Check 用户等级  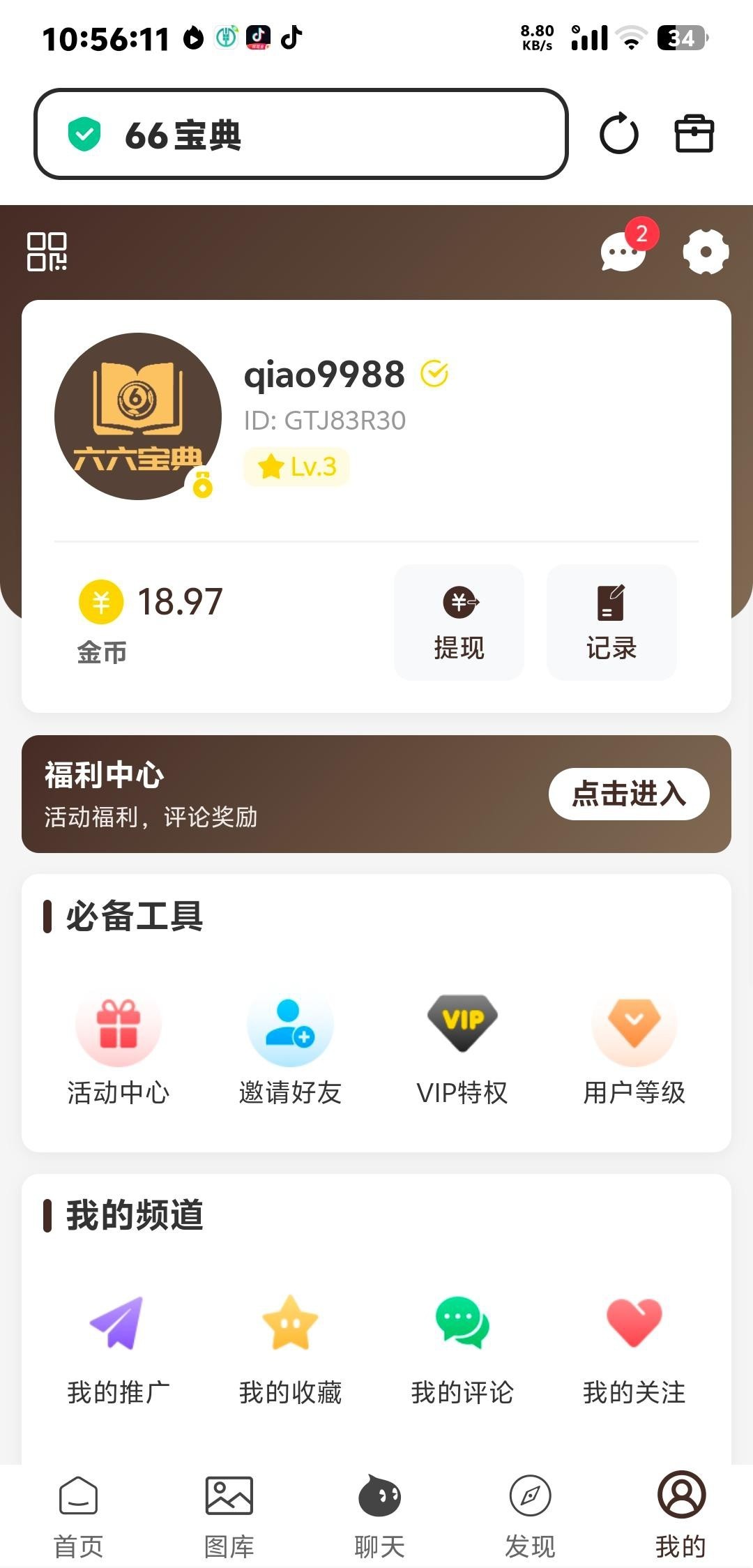click(x=634, y=1048)
